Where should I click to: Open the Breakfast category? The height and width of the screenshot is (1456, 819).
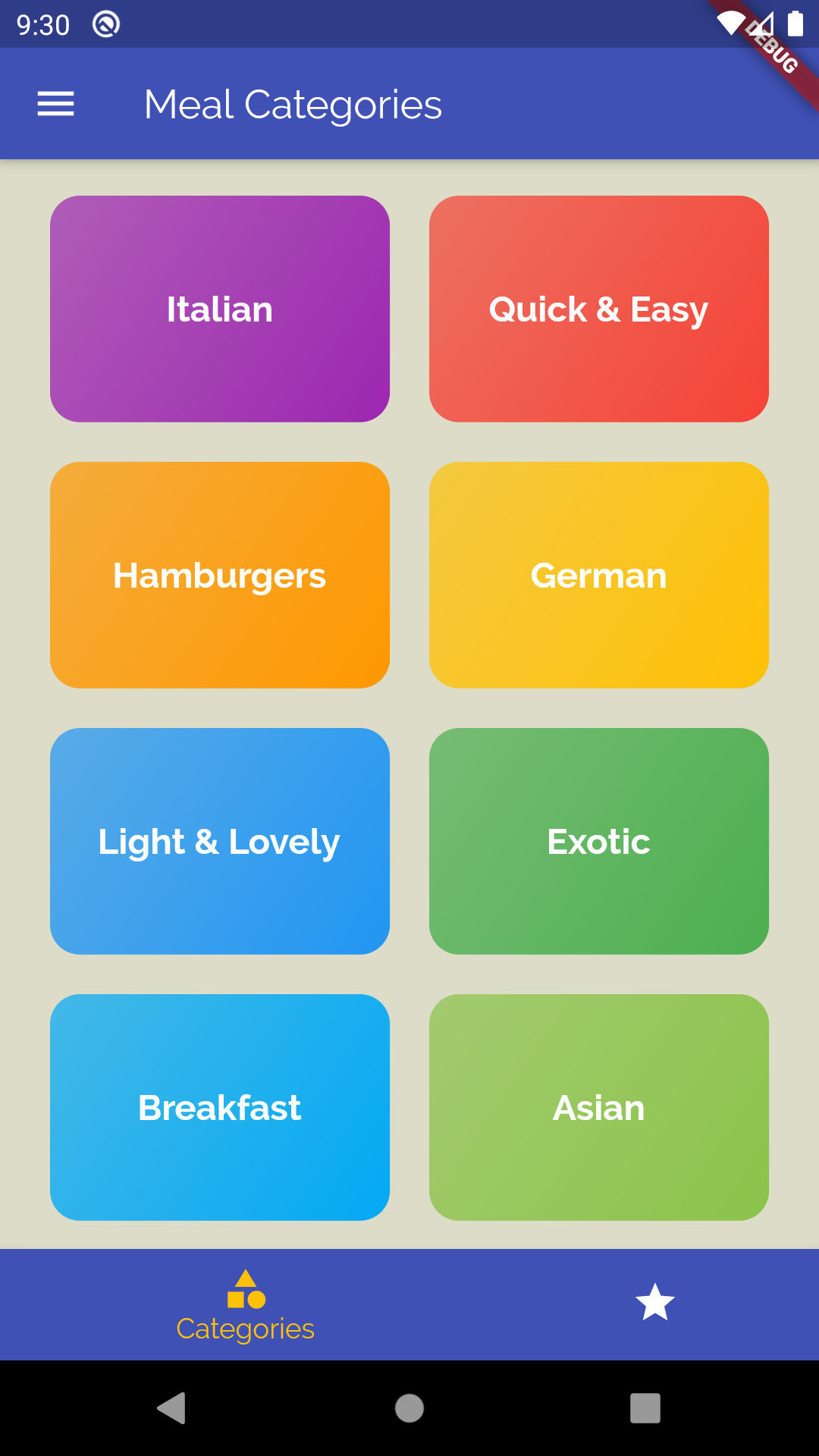[x=220, y=1108]
